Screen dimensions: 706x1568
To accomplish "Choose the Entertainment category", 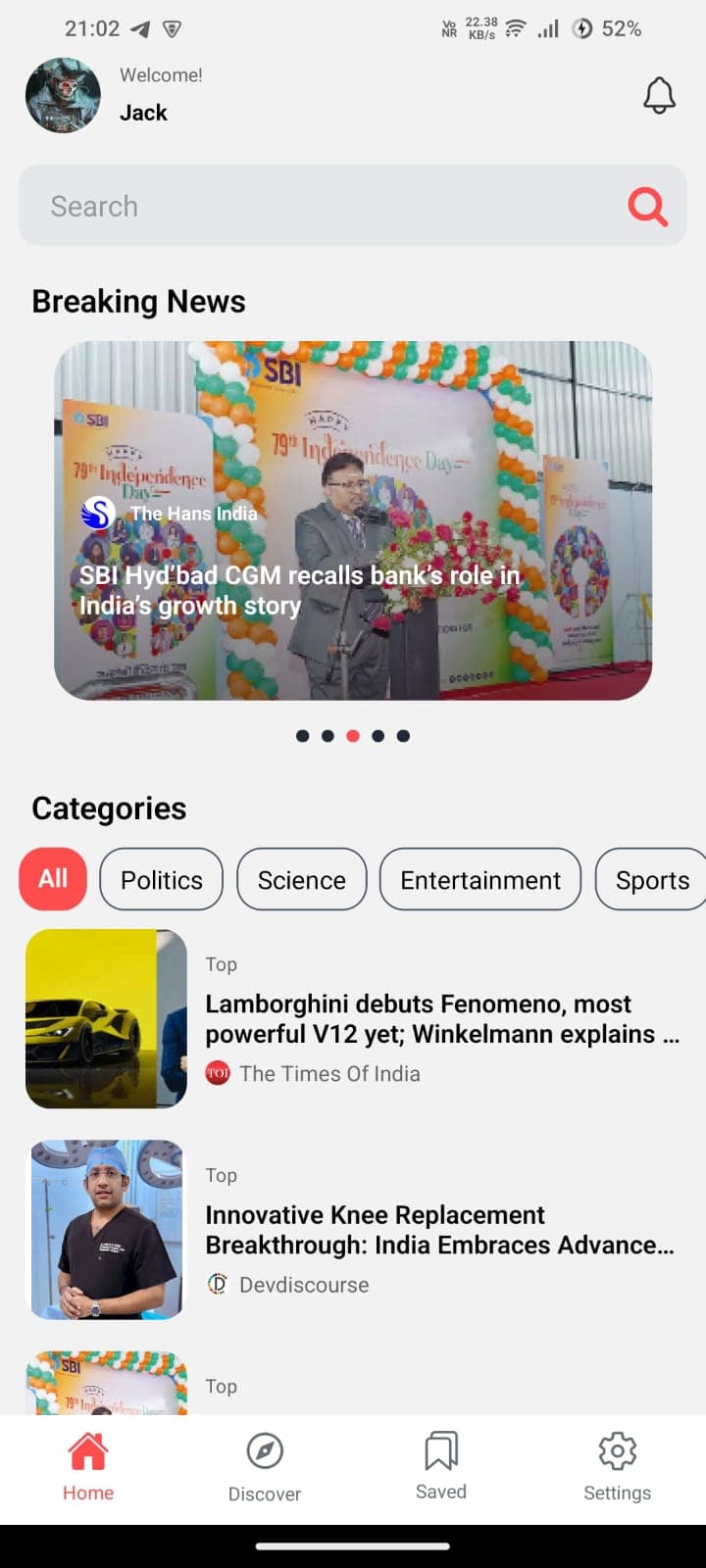I will point(479,879).
